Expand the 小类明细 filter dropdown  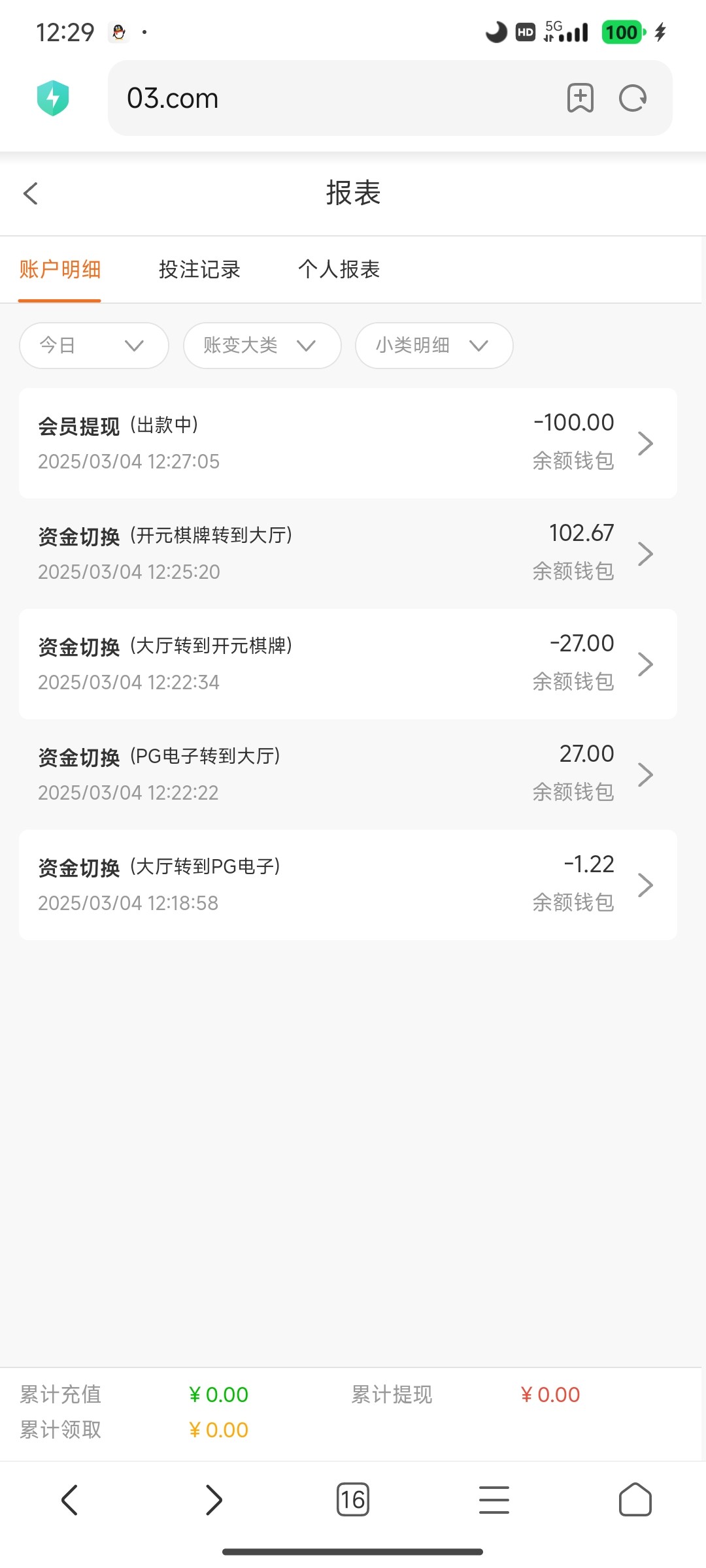point(434,345)
